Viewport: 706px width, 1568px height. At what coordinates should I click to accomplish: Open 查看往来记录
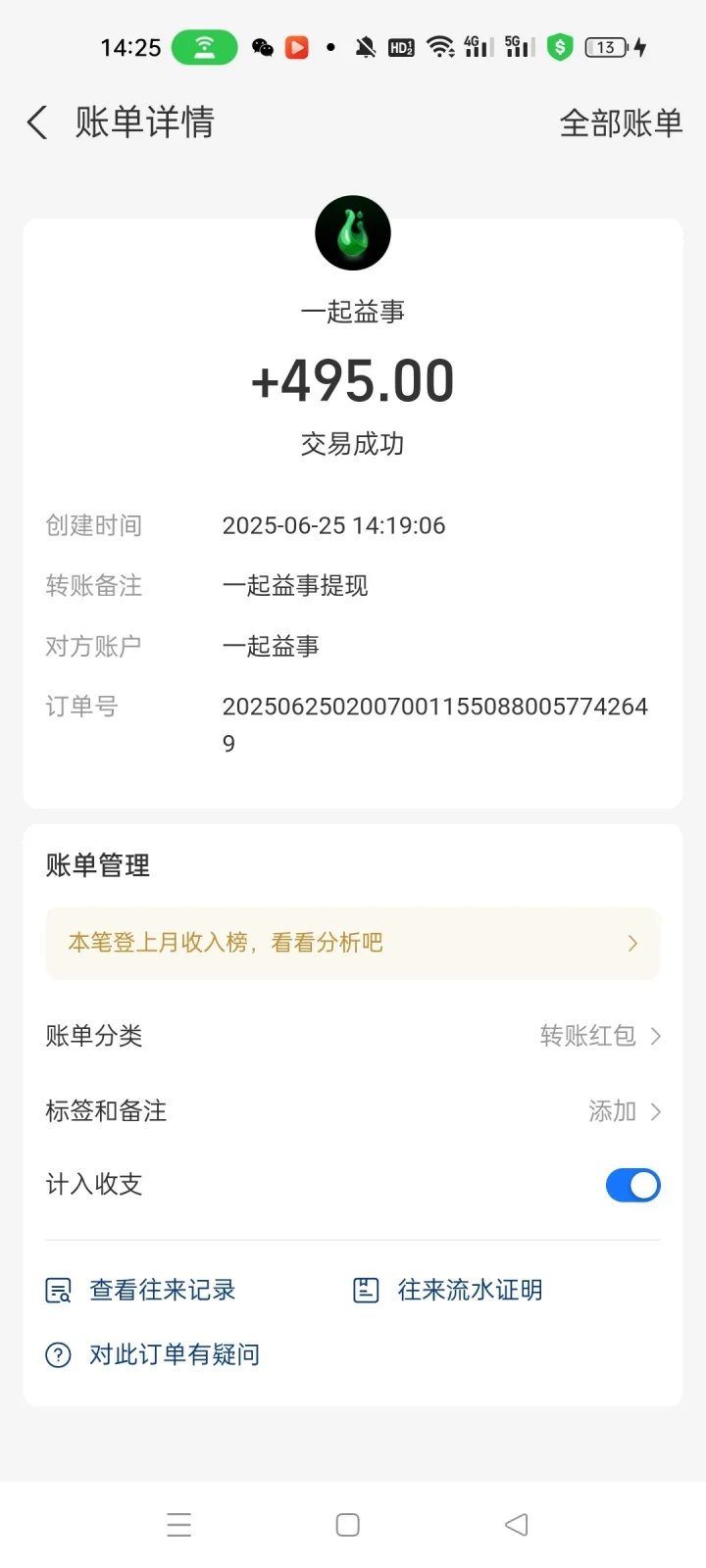click(x=141, y=1291)
